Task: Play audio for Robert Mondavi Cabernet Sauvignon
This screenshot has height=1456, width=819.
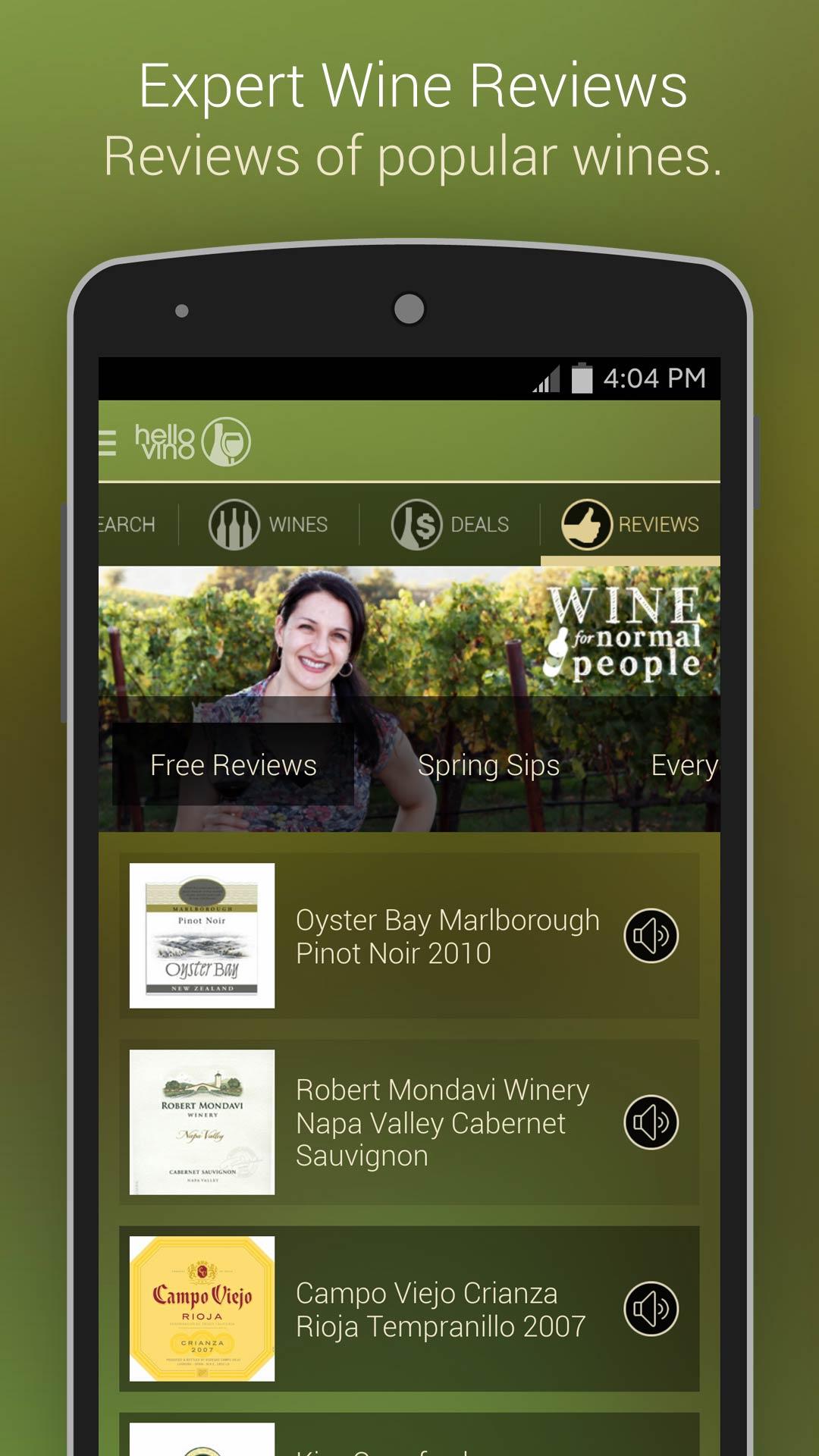Action: (651, 1123)
